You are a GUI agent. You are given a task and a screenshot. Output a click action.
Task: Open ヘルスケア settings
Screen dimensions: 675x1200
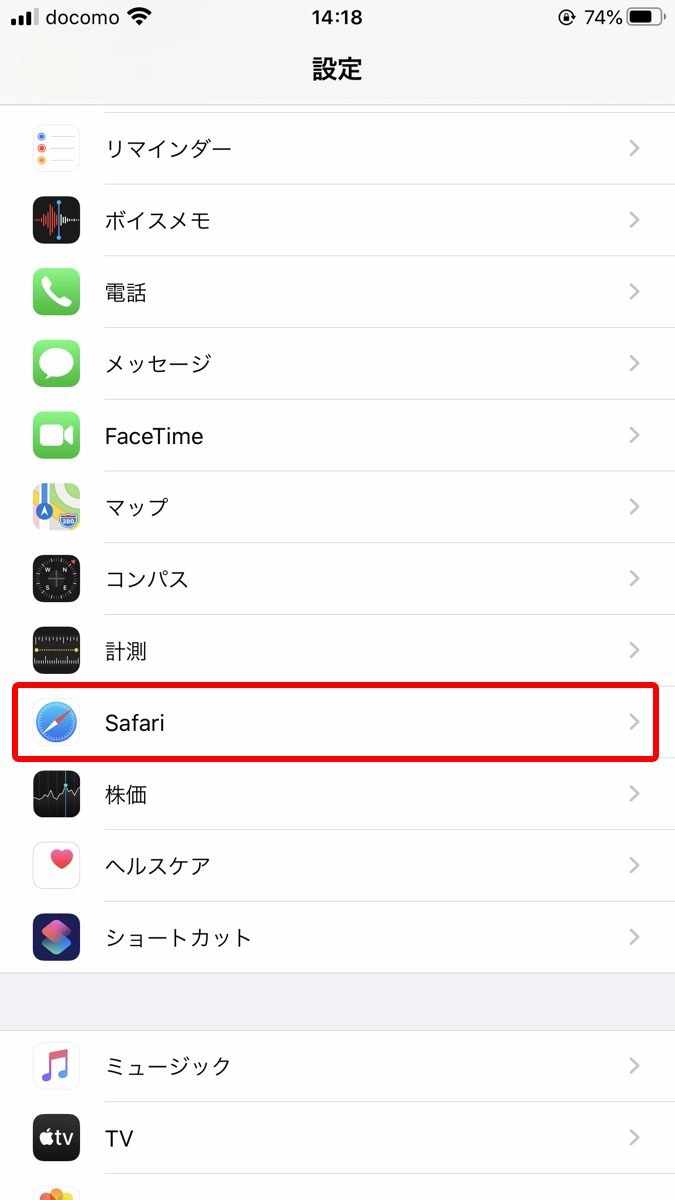tap(337, 866)
